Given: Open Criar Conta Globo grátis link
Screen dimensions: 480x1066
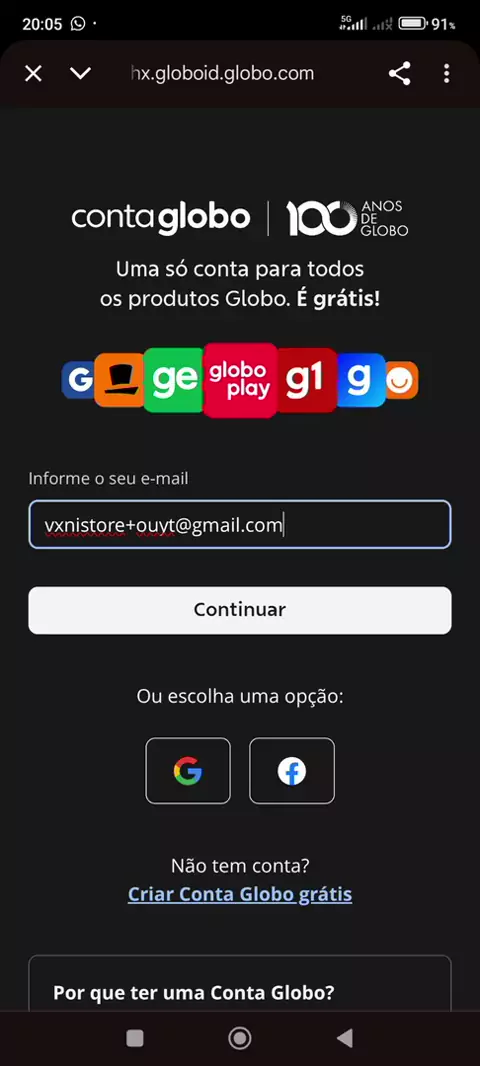Looking at the screenshot, I should pos(240,893).
